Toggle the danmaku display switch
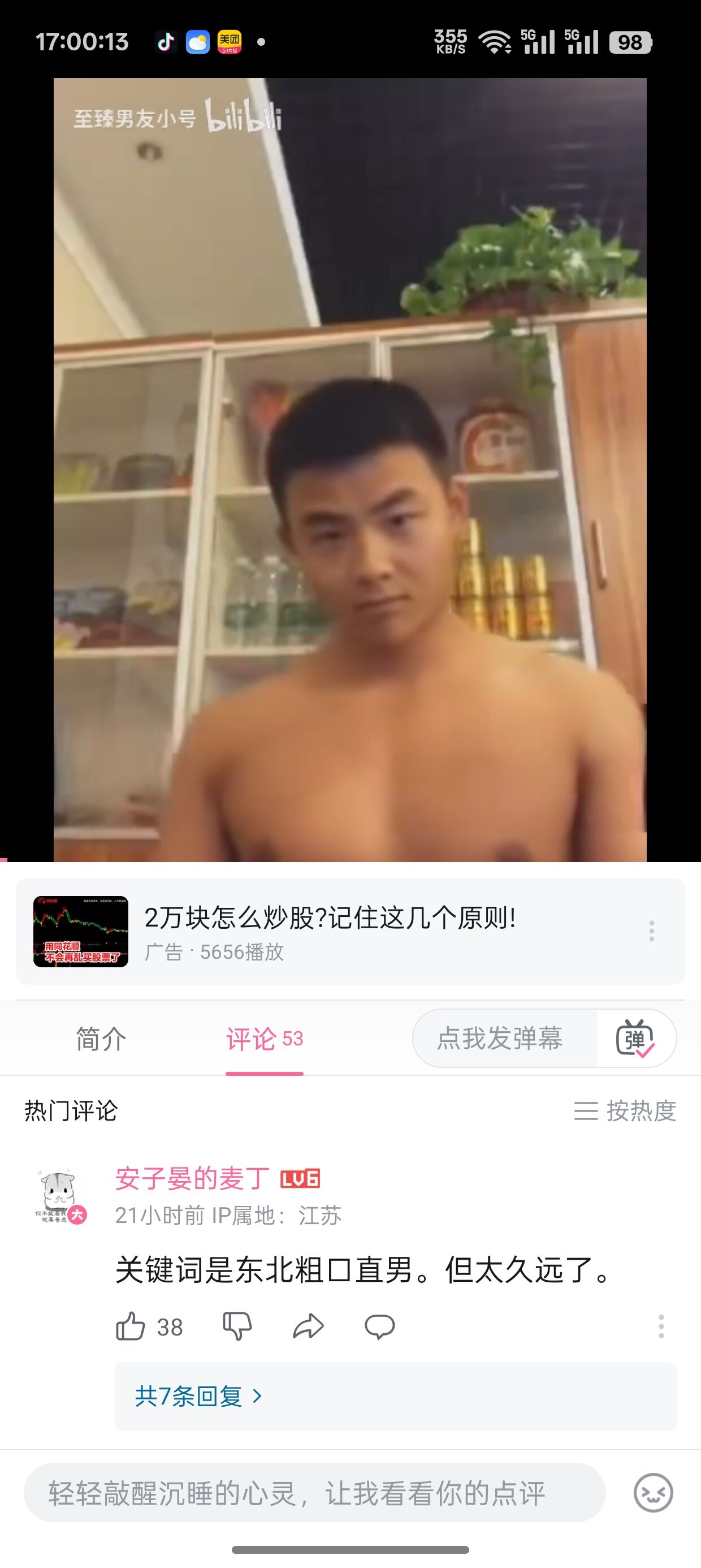Screen dimensions: 701x1568 (635, 1039)
